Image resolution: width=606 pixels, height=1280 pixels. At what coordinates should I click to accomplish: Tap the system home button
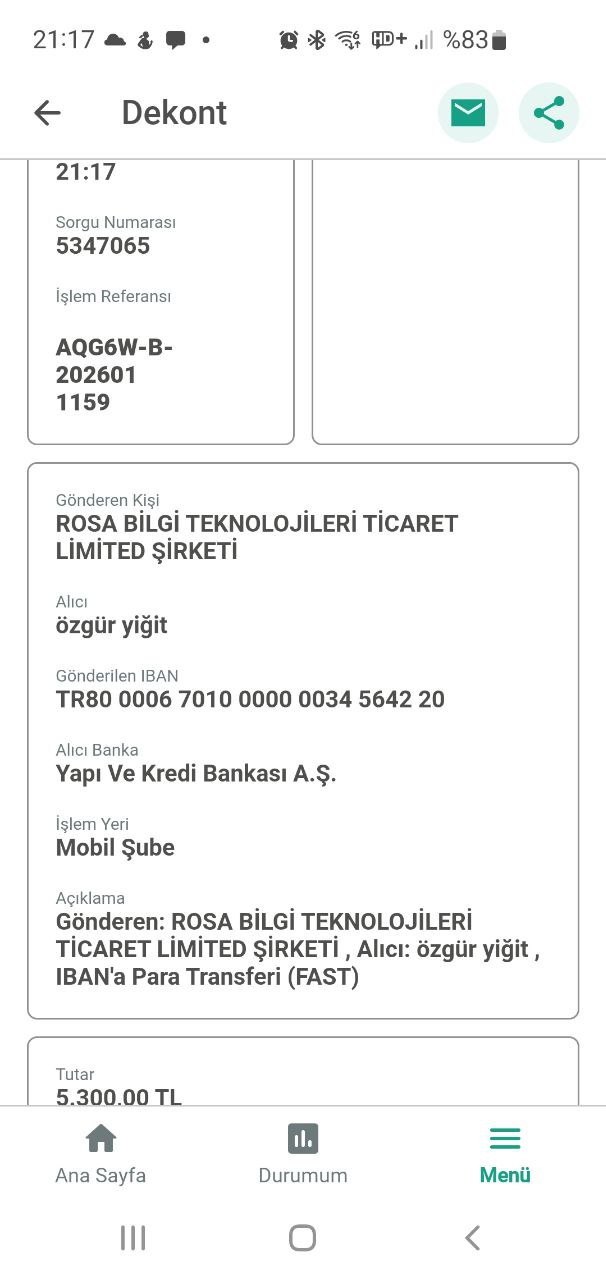(302, 1238)
